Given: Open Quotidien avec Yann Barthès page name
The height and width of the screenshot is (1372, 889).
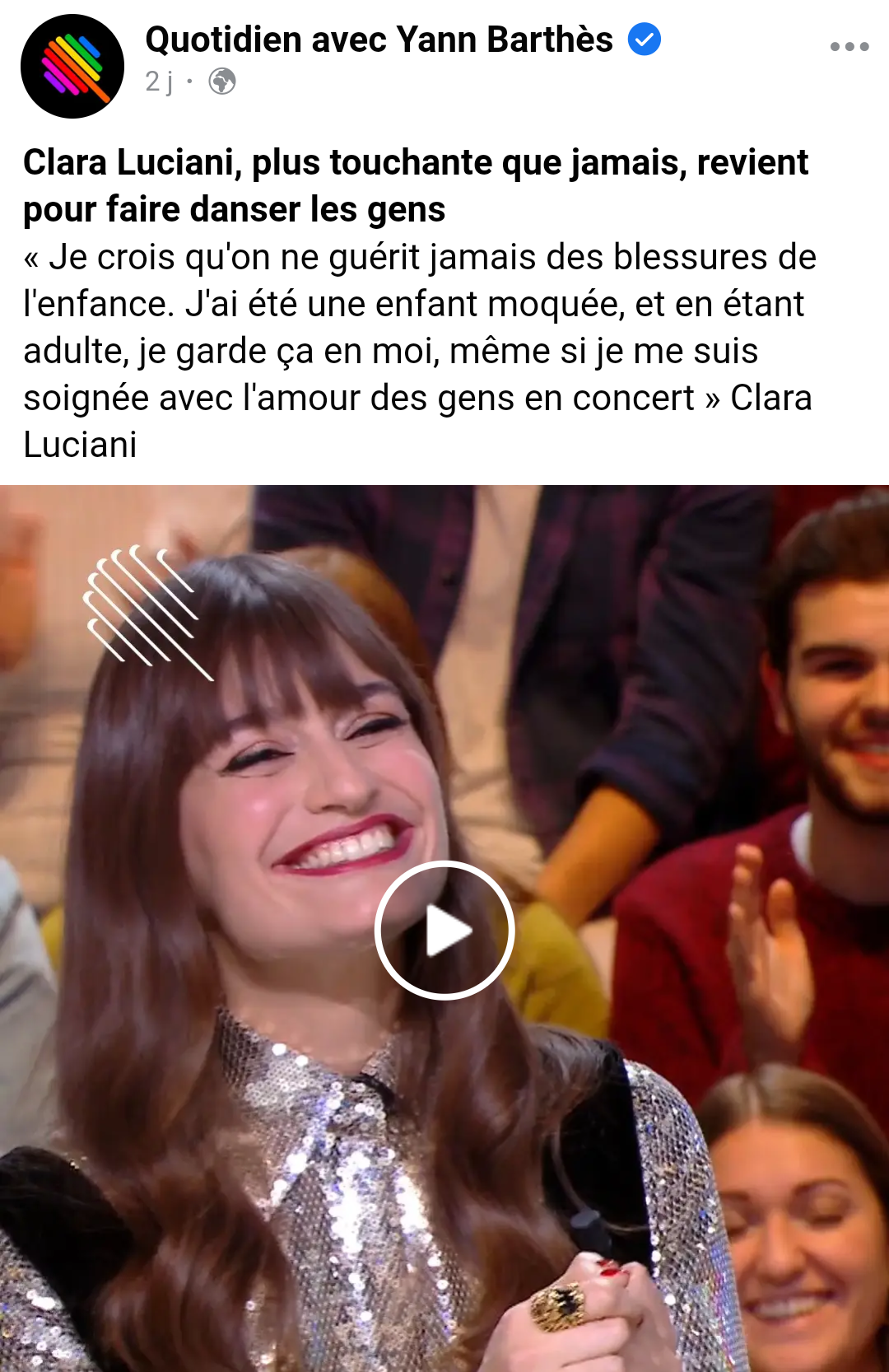Looking at the screenshot, I should (379, 40).
